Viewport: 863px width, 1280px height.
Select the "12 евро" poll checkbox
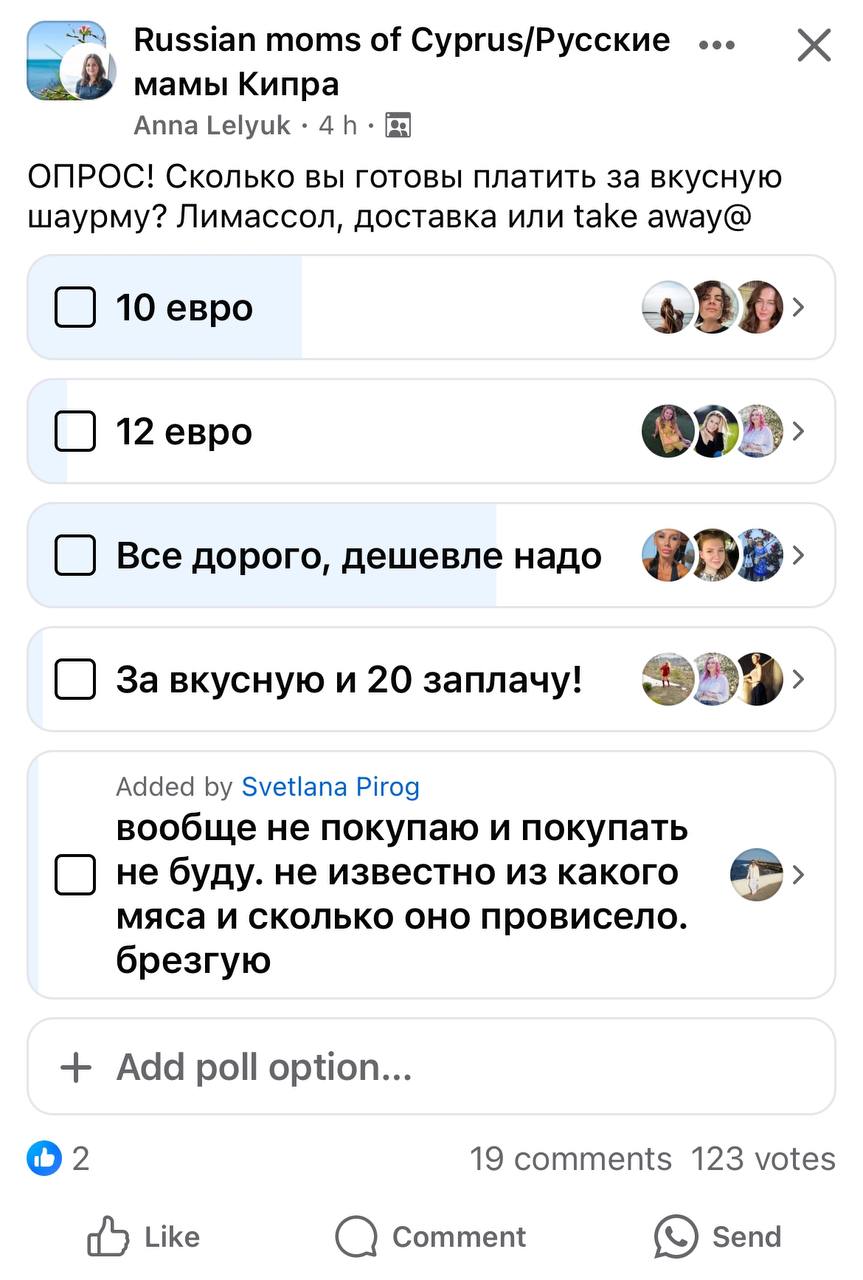coord(74,432)
